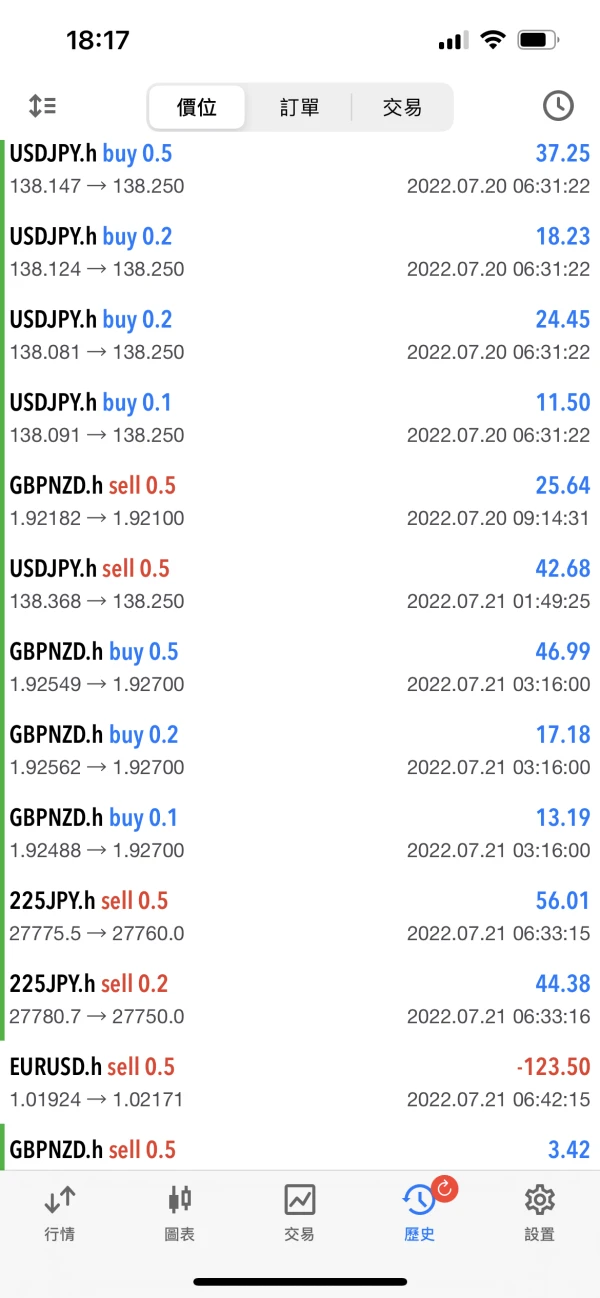Select the bottom 交易 tab
The image size is (600, 1298).
point(299,1212)
